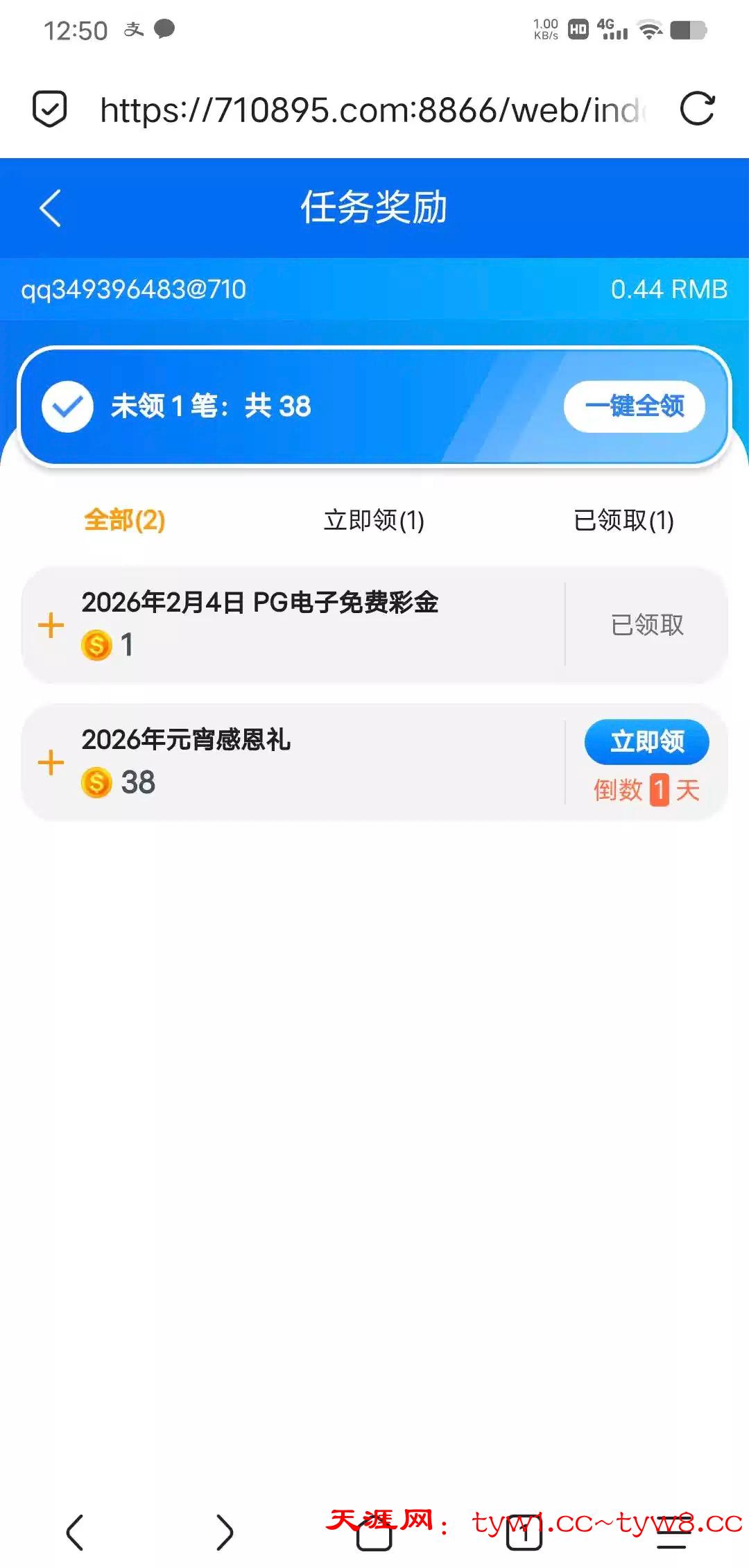Viewport: 749px width, 1568px height.
Task: Expand the 2026年元宵感恩礼 reward details
Action: [x=51, y=763]
